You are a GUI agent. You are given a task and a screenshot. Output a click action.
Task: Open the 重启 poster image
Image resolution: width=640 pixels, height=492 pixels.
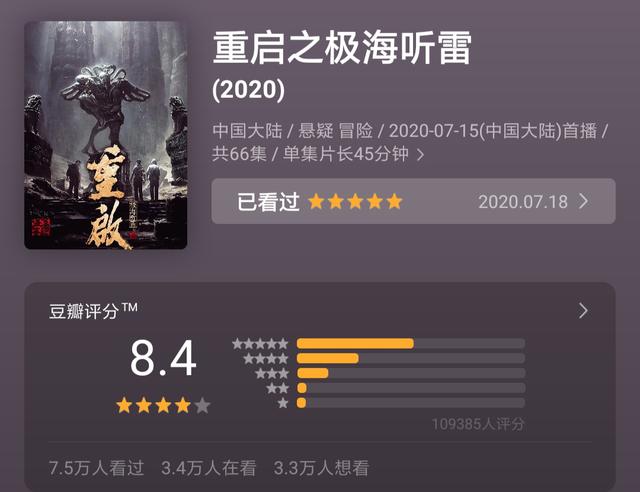coord(105,135)
